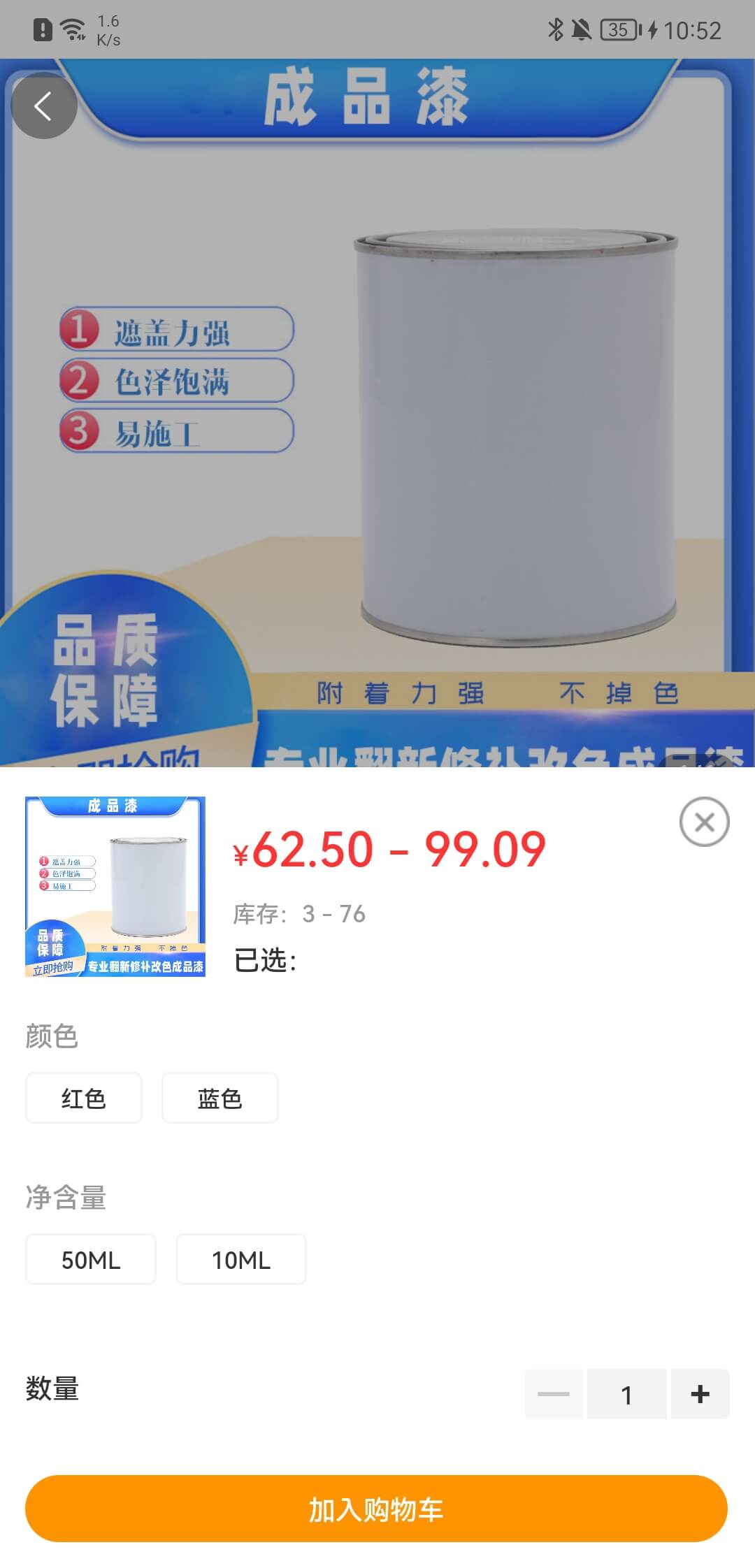The height and width of the screenshot is (1568, 755).
Task: Open the product thumbnail image
Action: (x=115, y=887)
